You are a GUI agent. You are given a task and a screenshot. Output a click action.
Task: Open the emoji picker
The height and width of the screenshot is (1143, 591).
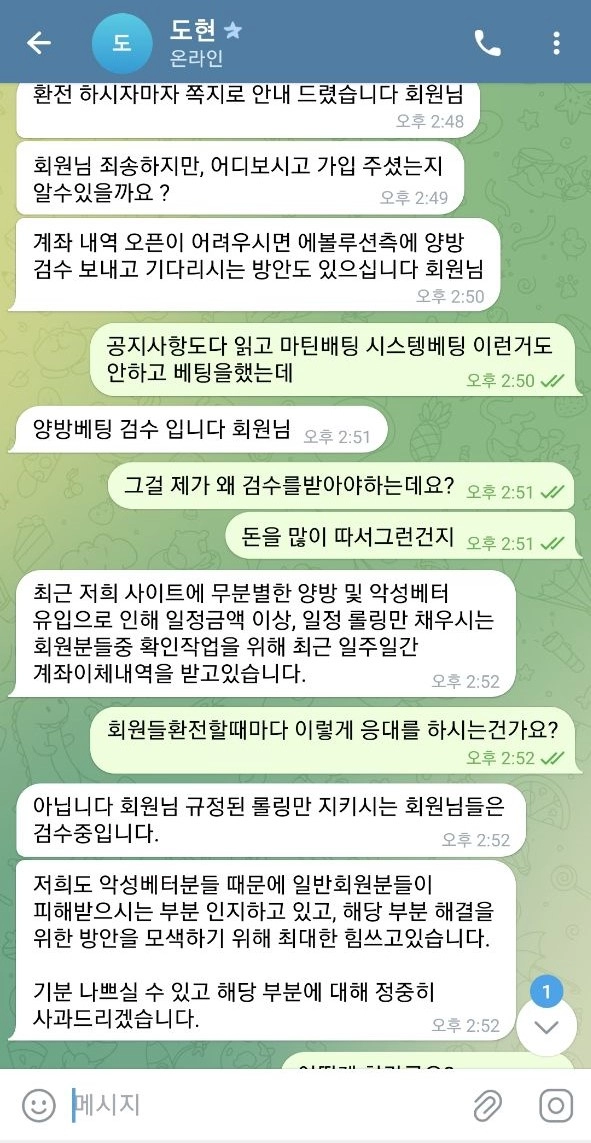coord(39,1105)
